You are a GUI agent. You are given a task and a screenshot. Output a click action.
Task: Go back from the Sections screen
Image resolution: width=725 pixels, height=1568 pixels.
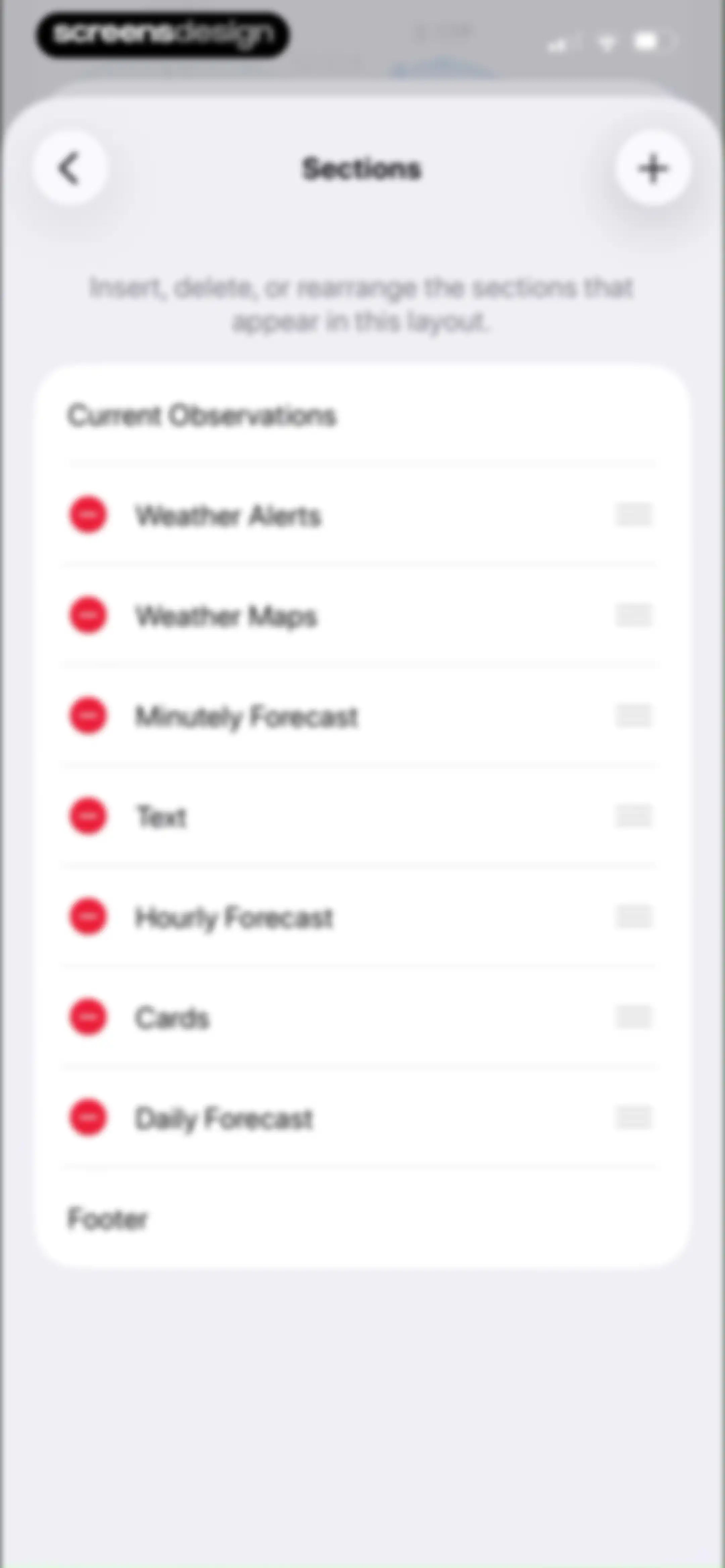click(70, 168)
